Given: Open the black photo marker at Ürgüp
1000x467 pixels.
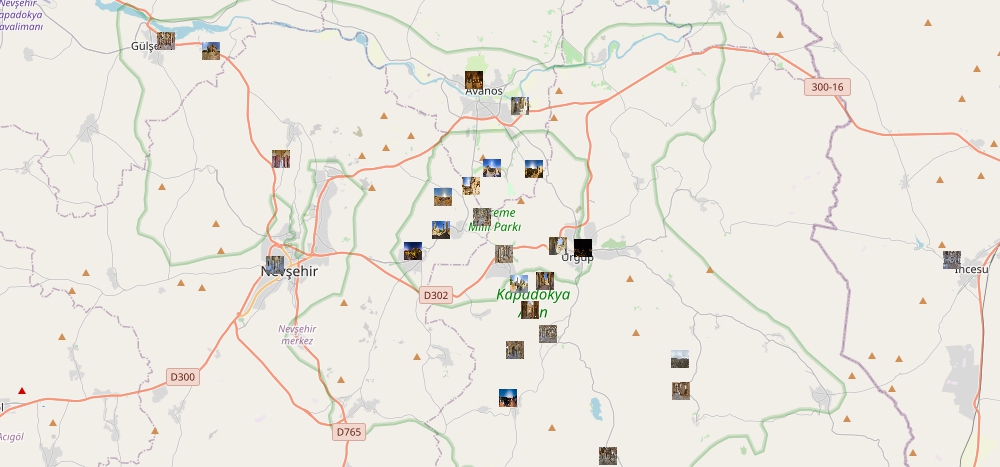Looking at the screenshot, I should coord(583,247).
